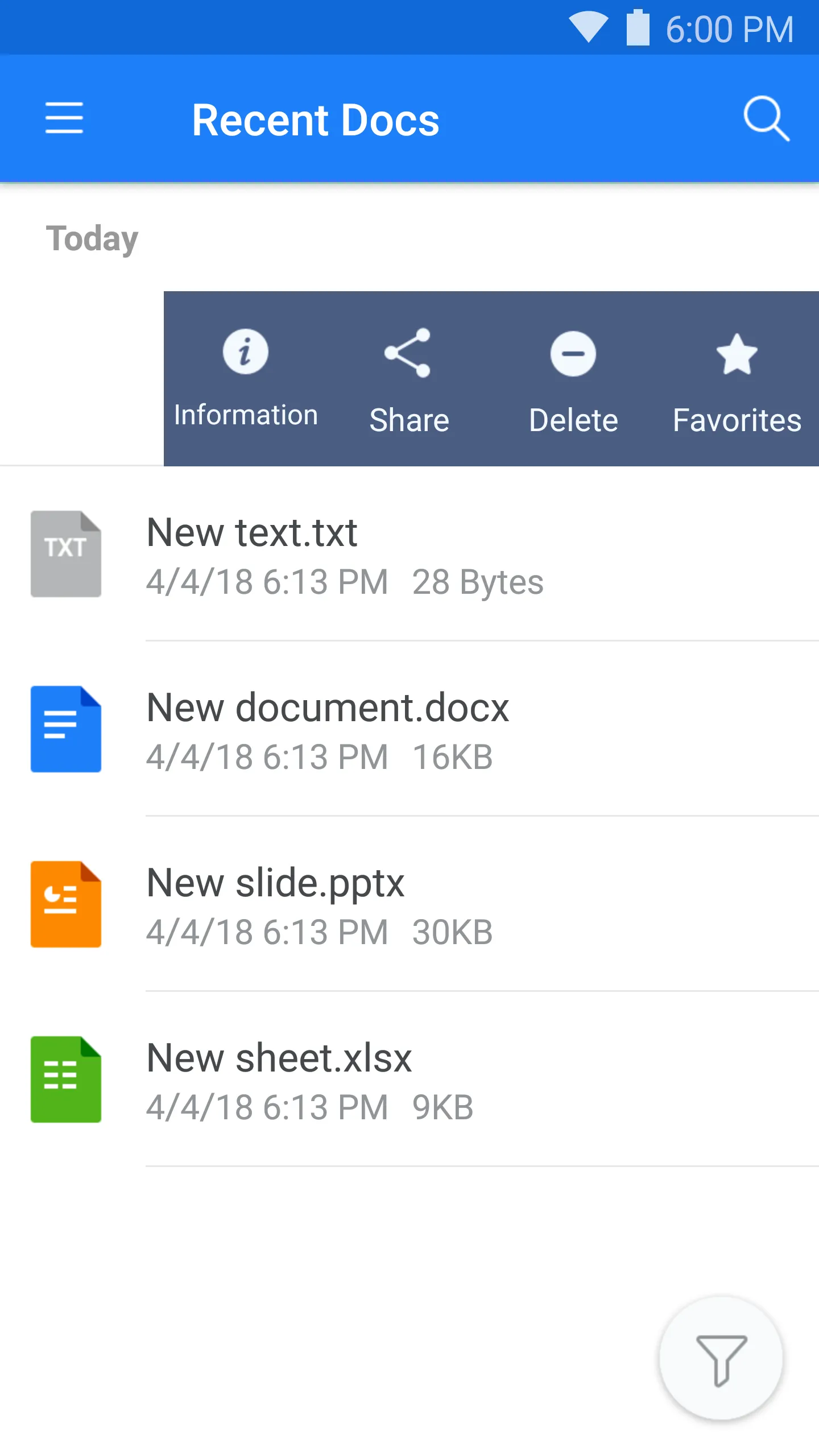Tap the Today section header

92,238
